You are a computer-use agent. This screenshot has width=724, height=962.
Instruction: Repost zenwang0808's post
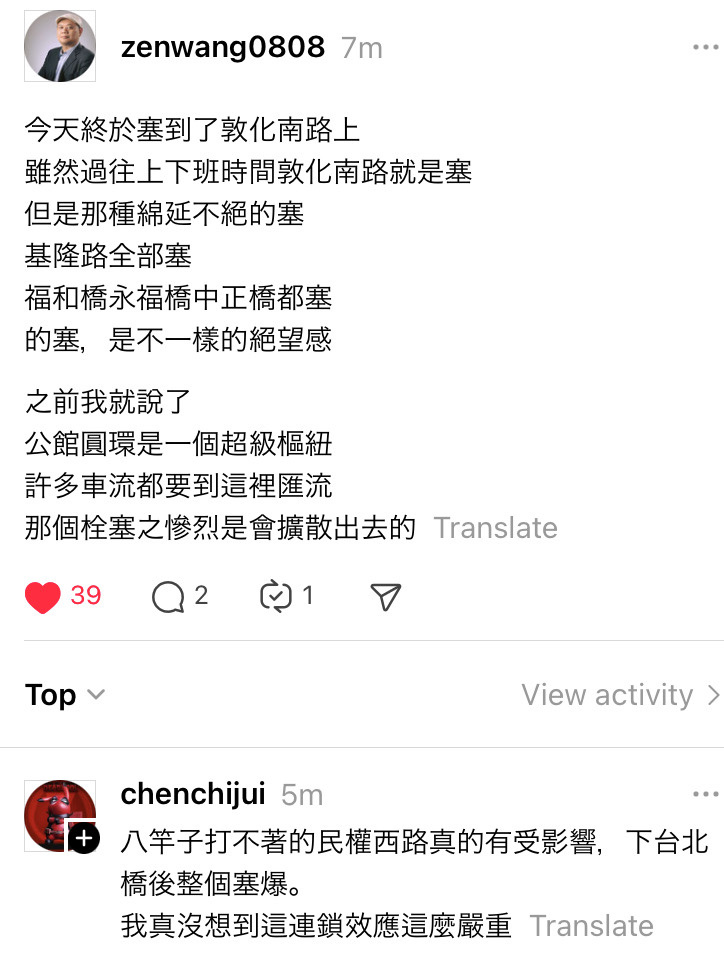coord(275,597)
